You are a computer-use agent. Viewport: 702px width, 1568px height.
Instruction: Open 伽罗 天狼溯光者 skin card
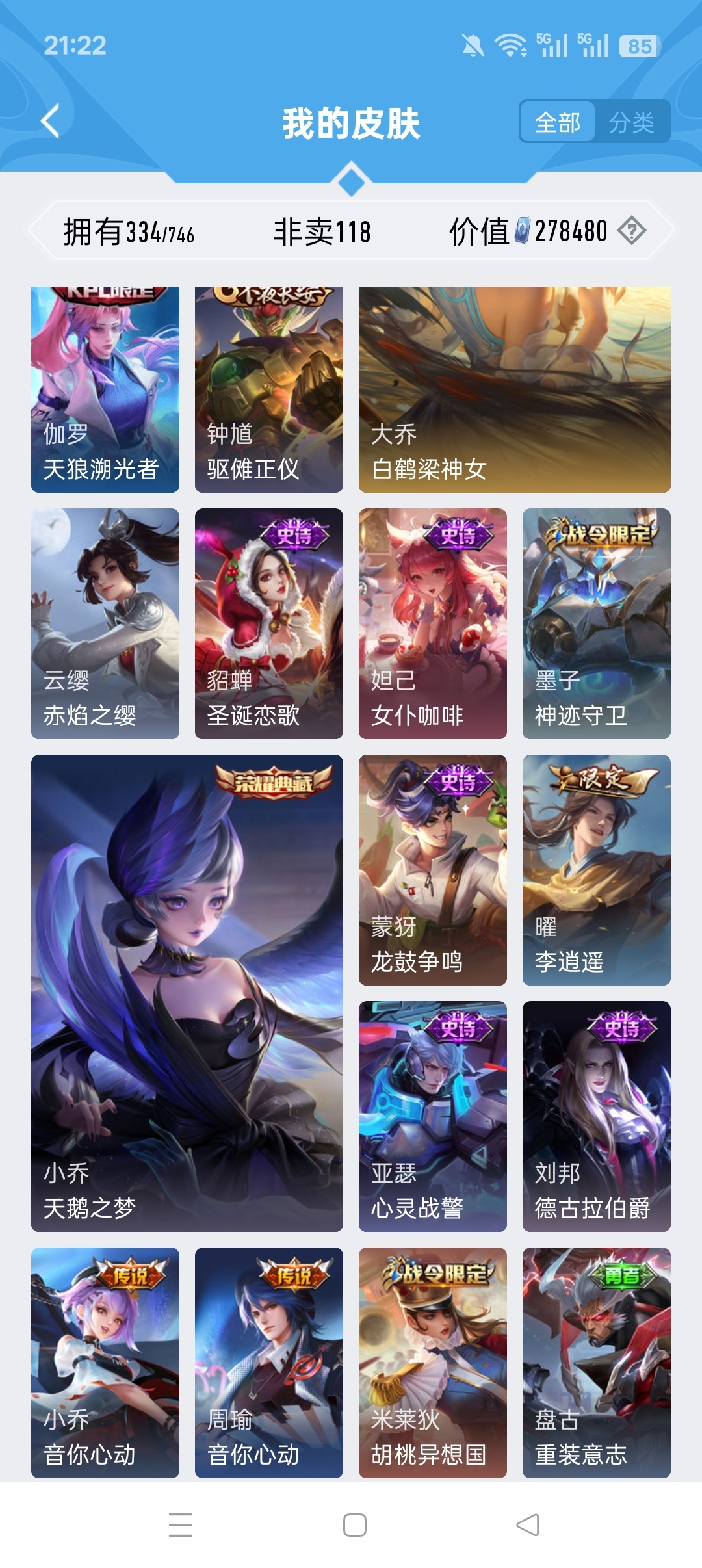[105, 390]
